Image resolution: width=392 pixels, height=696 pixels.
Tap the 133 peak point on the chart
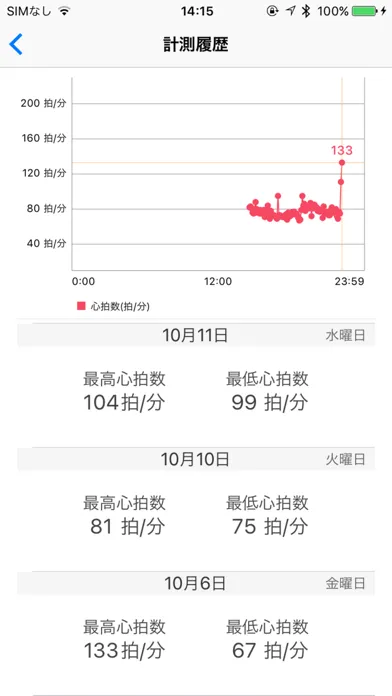(x=342, y=162)
